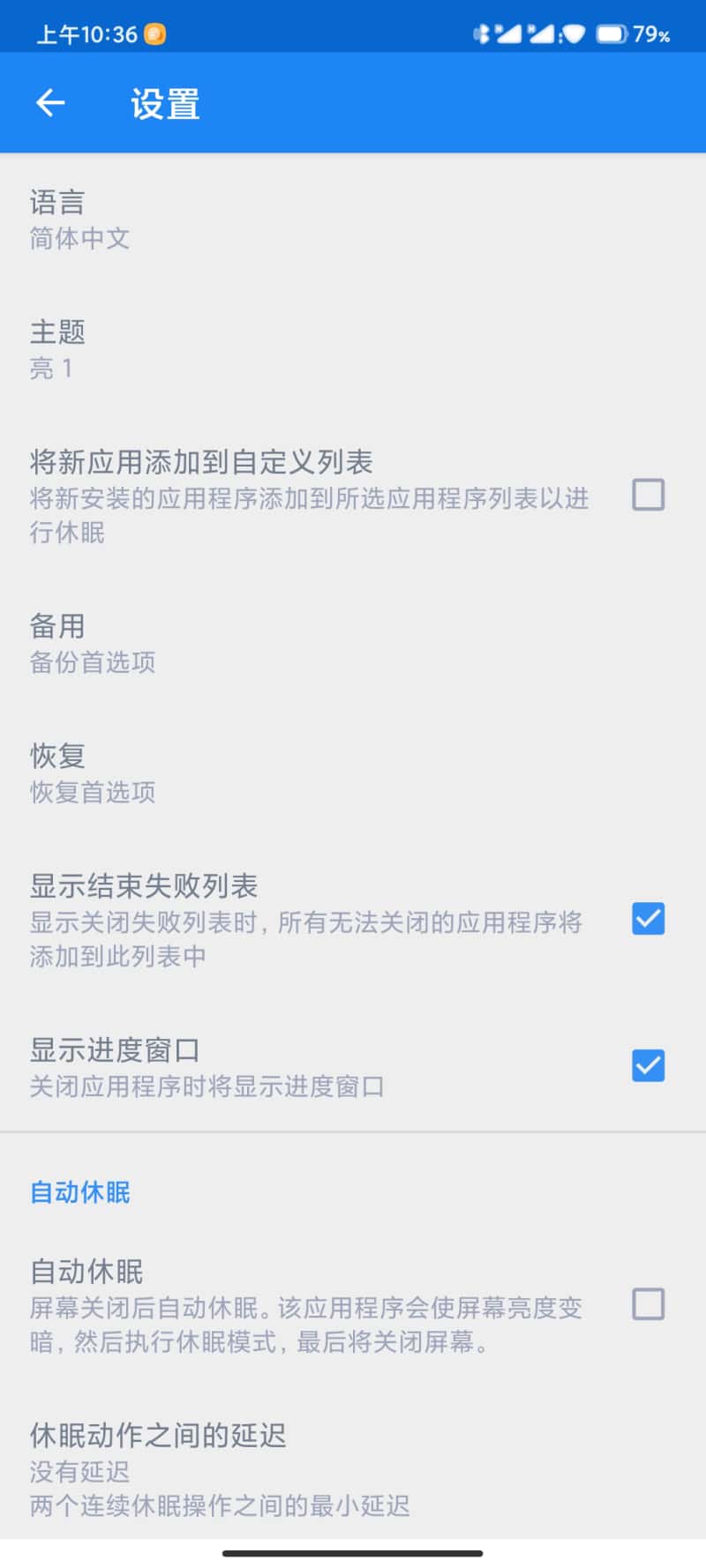Open the 主题 theme setting
The width and height of the screenshot is (706, 1568).
click(x=353, y=349)
